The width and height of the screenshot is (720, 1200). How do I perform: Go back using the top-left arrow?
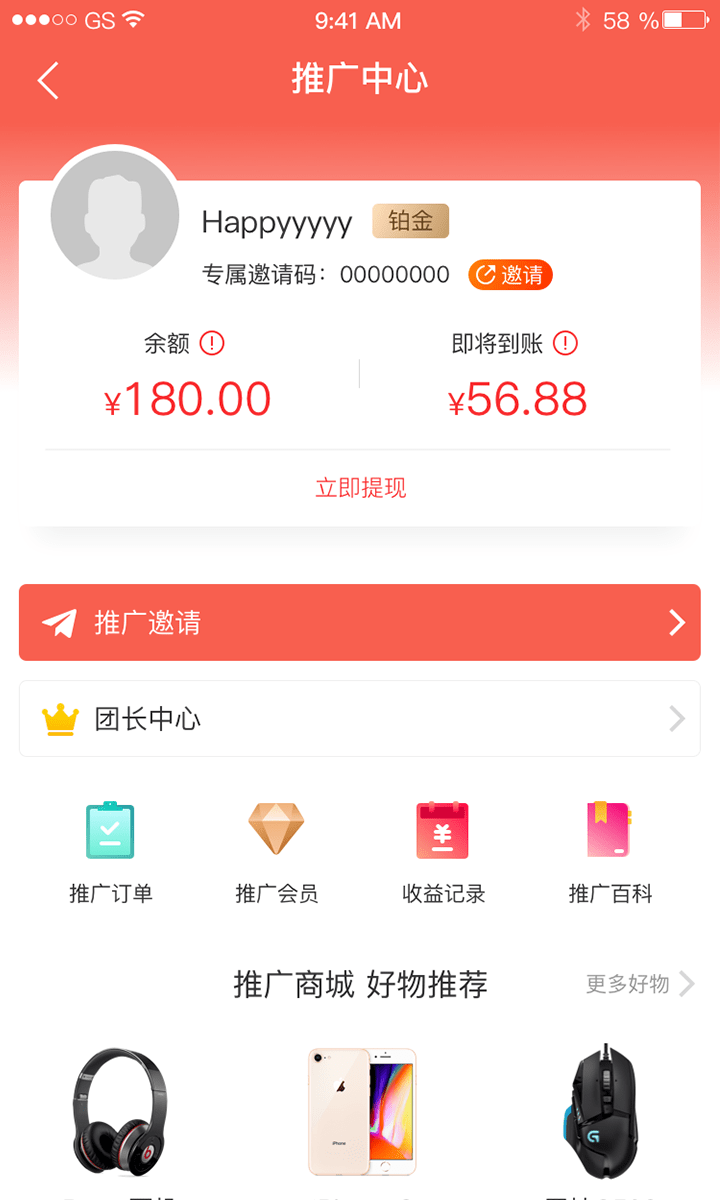[x=48, y=80]
